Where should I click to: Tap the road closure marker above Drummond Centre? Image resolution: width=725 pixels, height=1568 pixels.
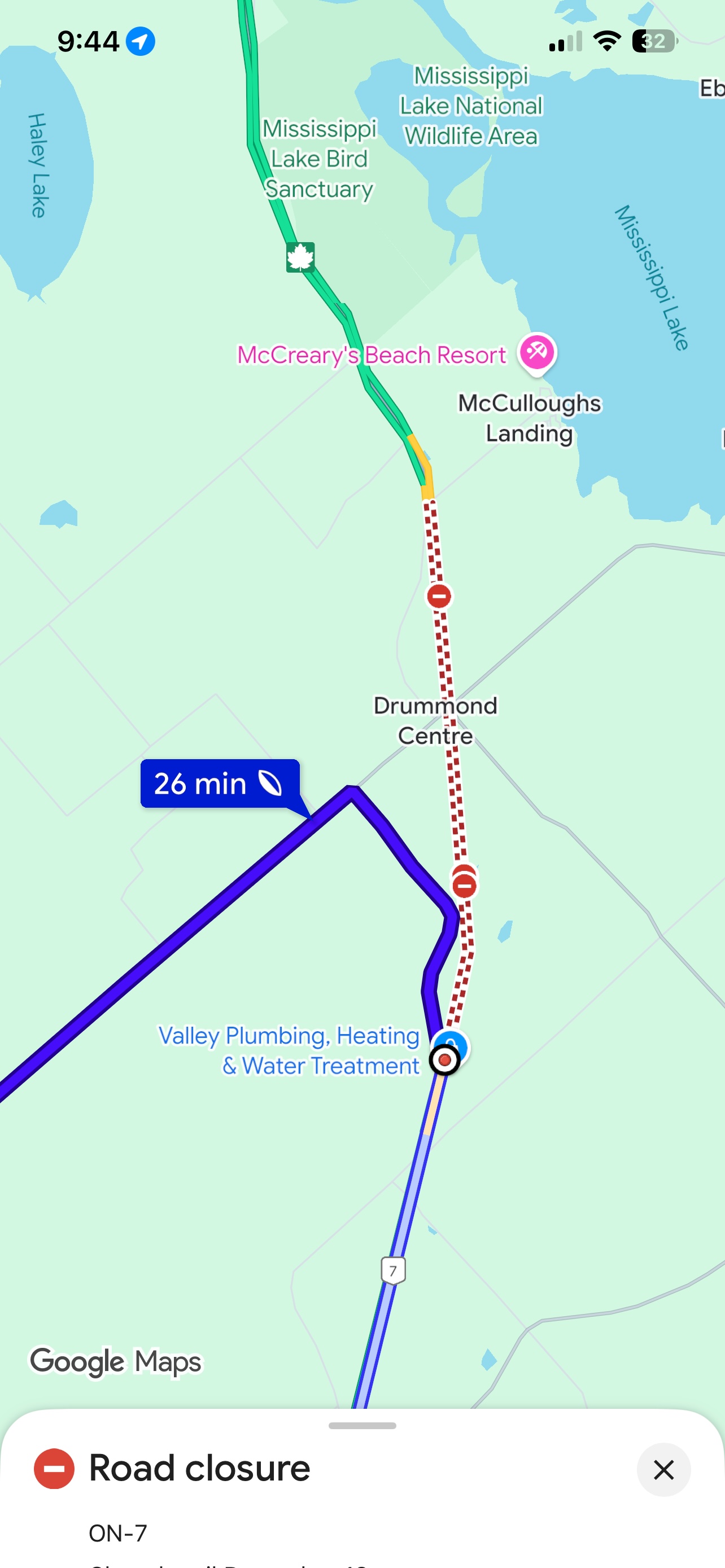[439, 595]
